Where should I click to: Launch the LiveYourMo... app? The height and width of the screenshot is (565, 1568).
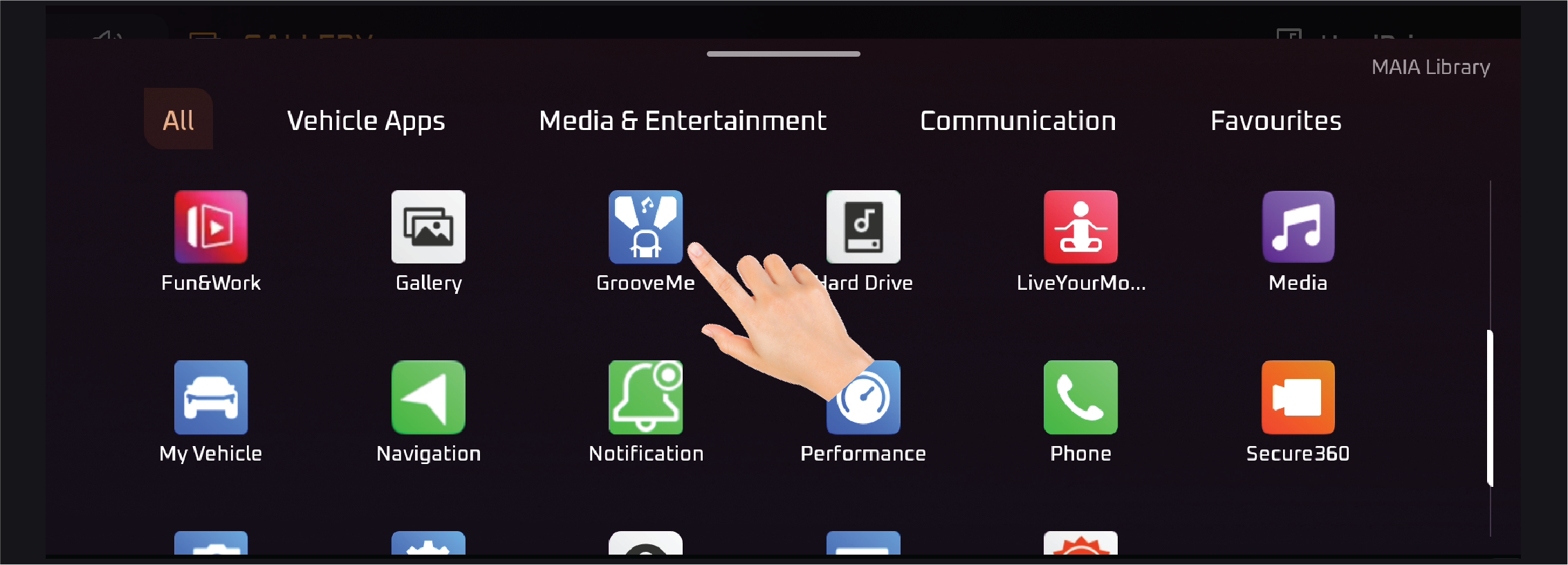(x=1080, y=227)
